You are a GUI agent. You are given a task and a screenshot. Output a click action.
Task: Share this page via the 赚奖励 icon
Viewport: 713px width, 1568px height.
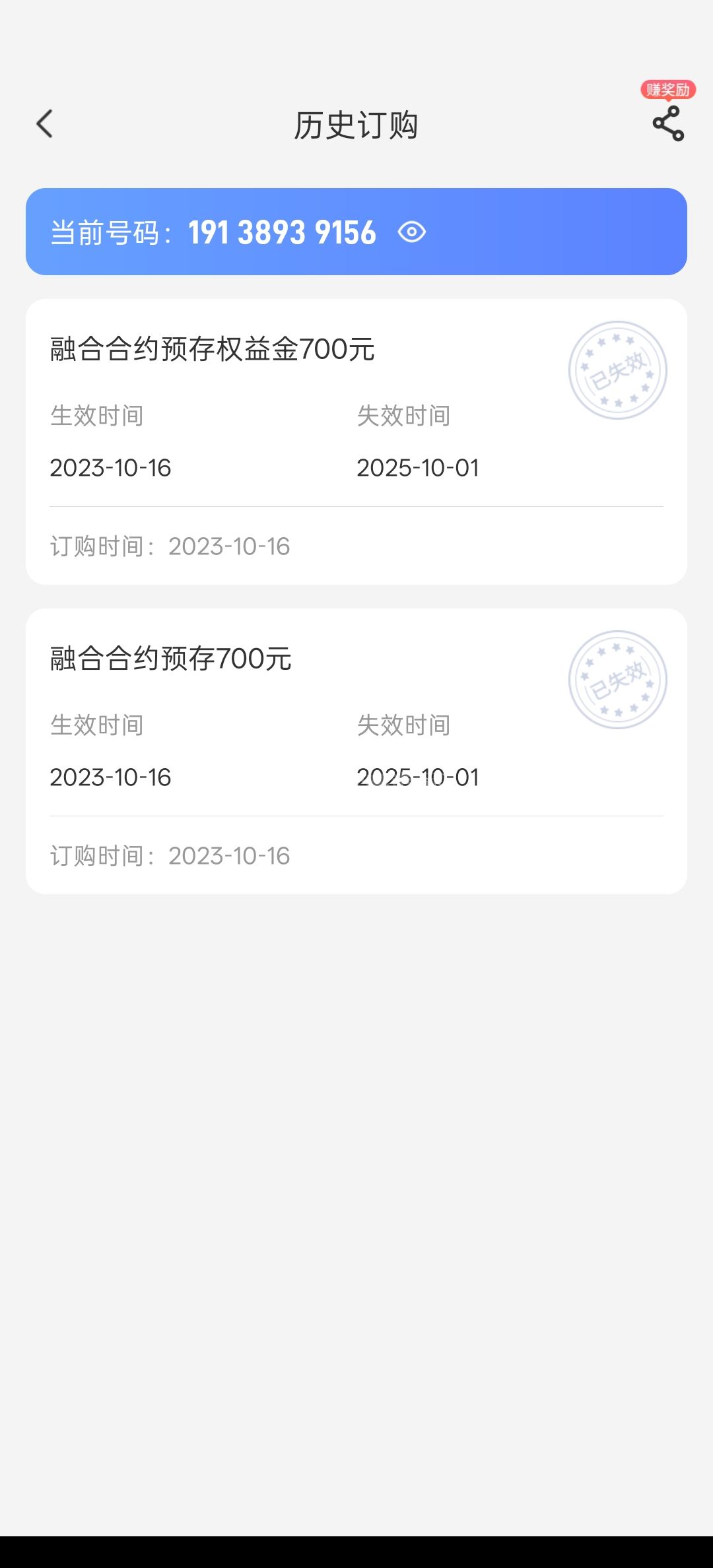pos(668,123)
